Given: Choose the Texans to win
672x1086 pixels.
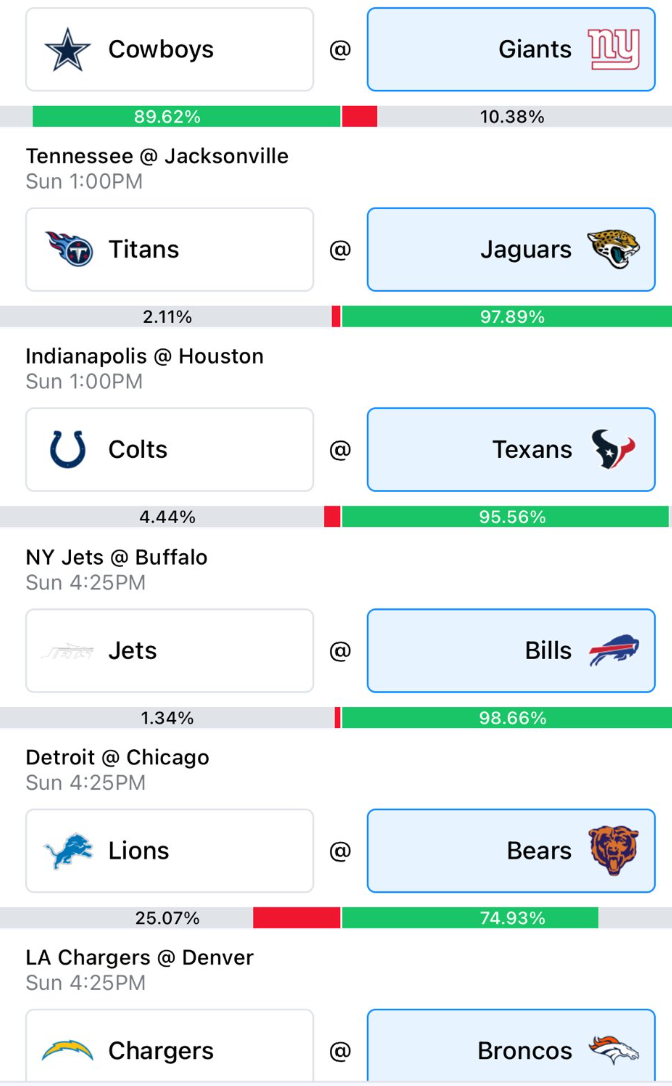Looking at the screenshot, I should click(511, 449).
